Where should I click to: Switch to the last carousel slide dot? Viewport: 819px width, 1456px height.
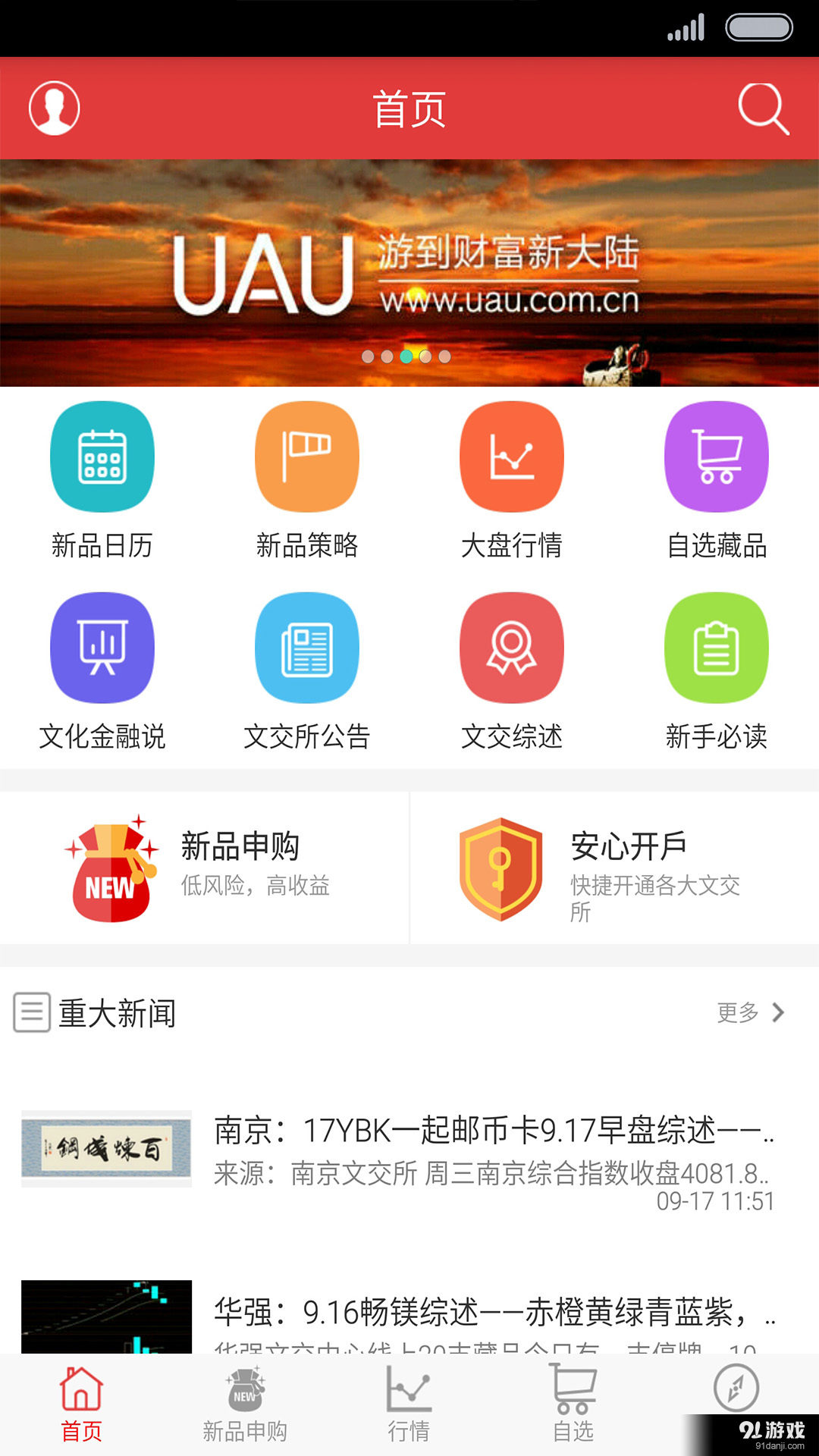(x=445, y=355)
